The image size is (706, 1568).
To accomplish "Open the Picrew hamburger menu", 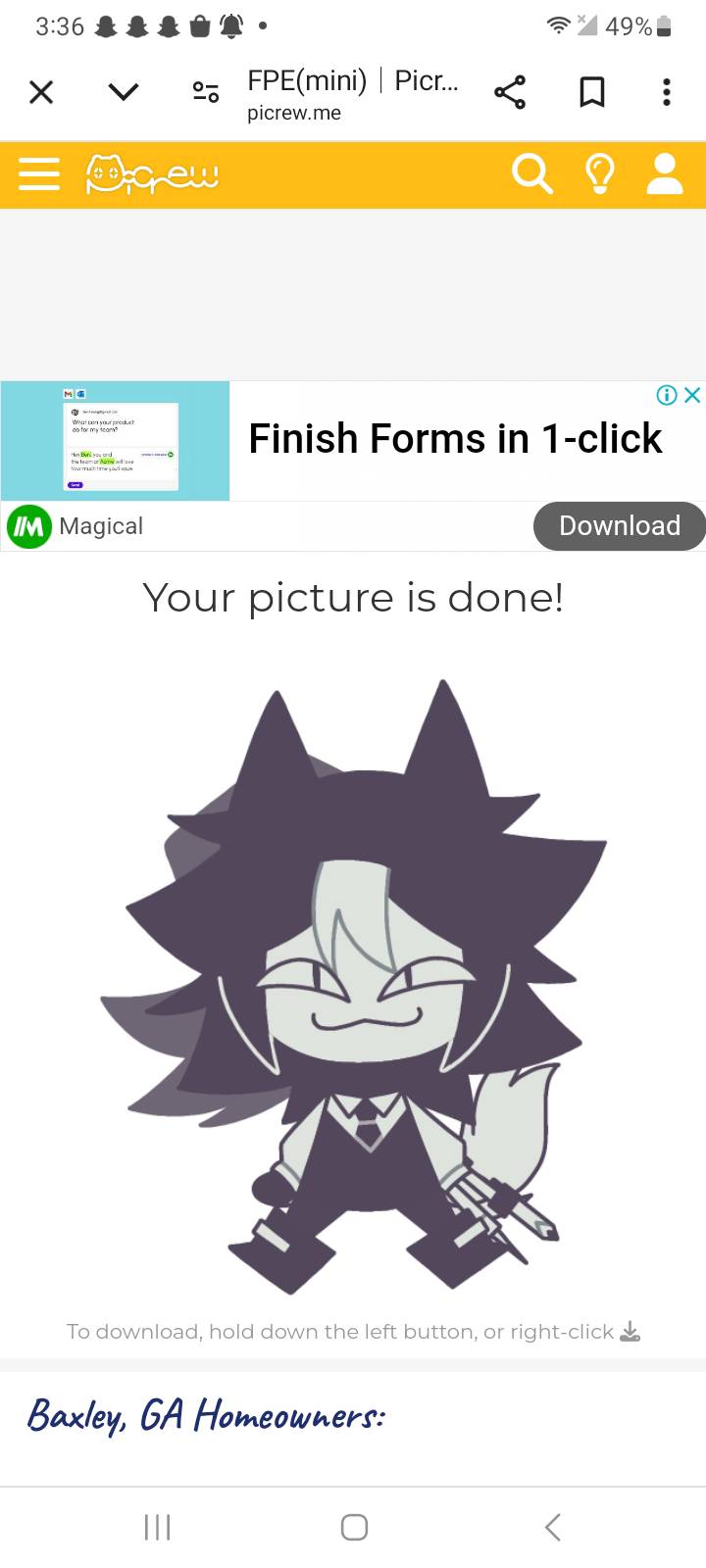I will point(39,174).
